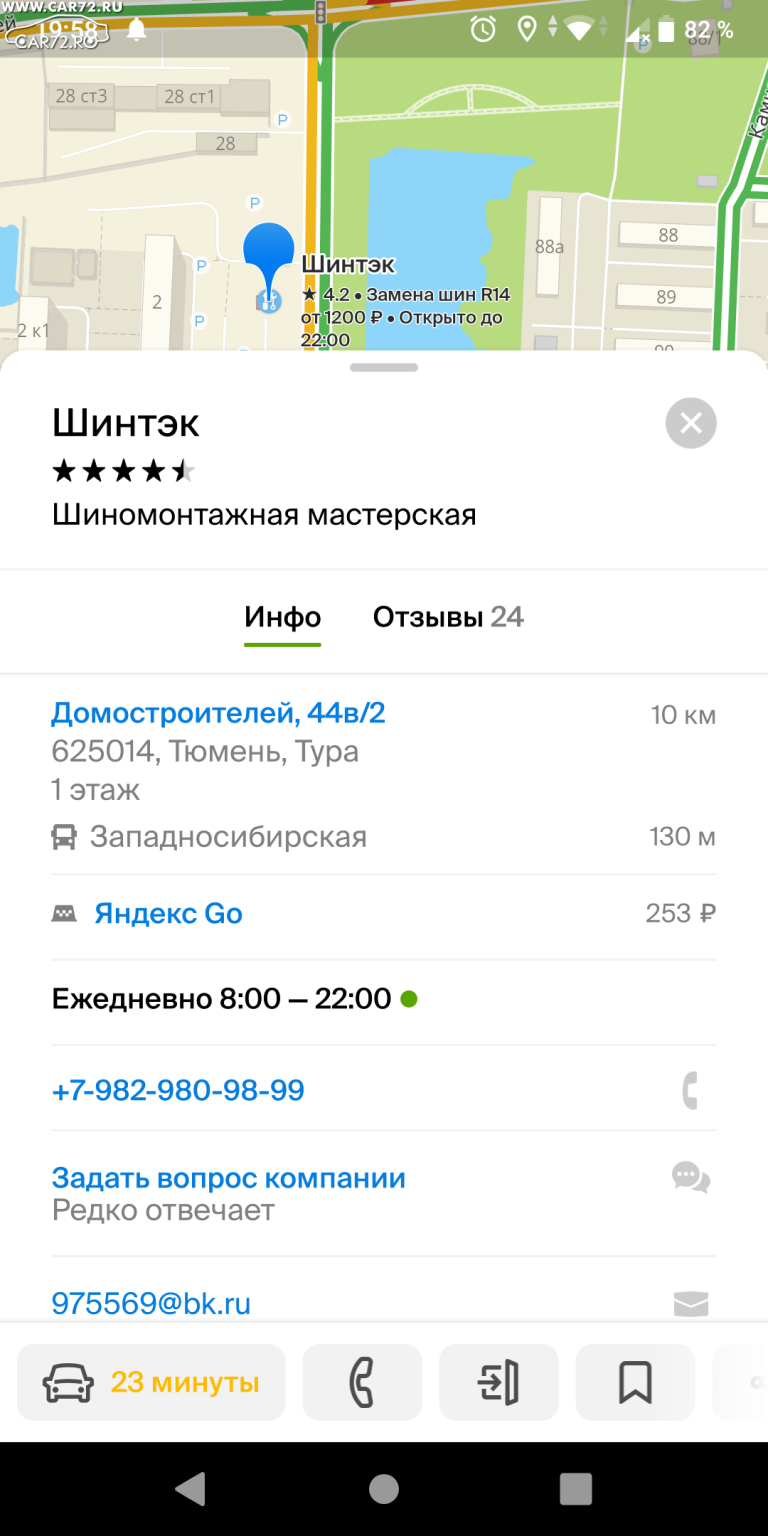Tap the phone call button in bottom bar
Viewport: 768px width, 1536px height.
pyautogui.click(x=362, y=1383)
